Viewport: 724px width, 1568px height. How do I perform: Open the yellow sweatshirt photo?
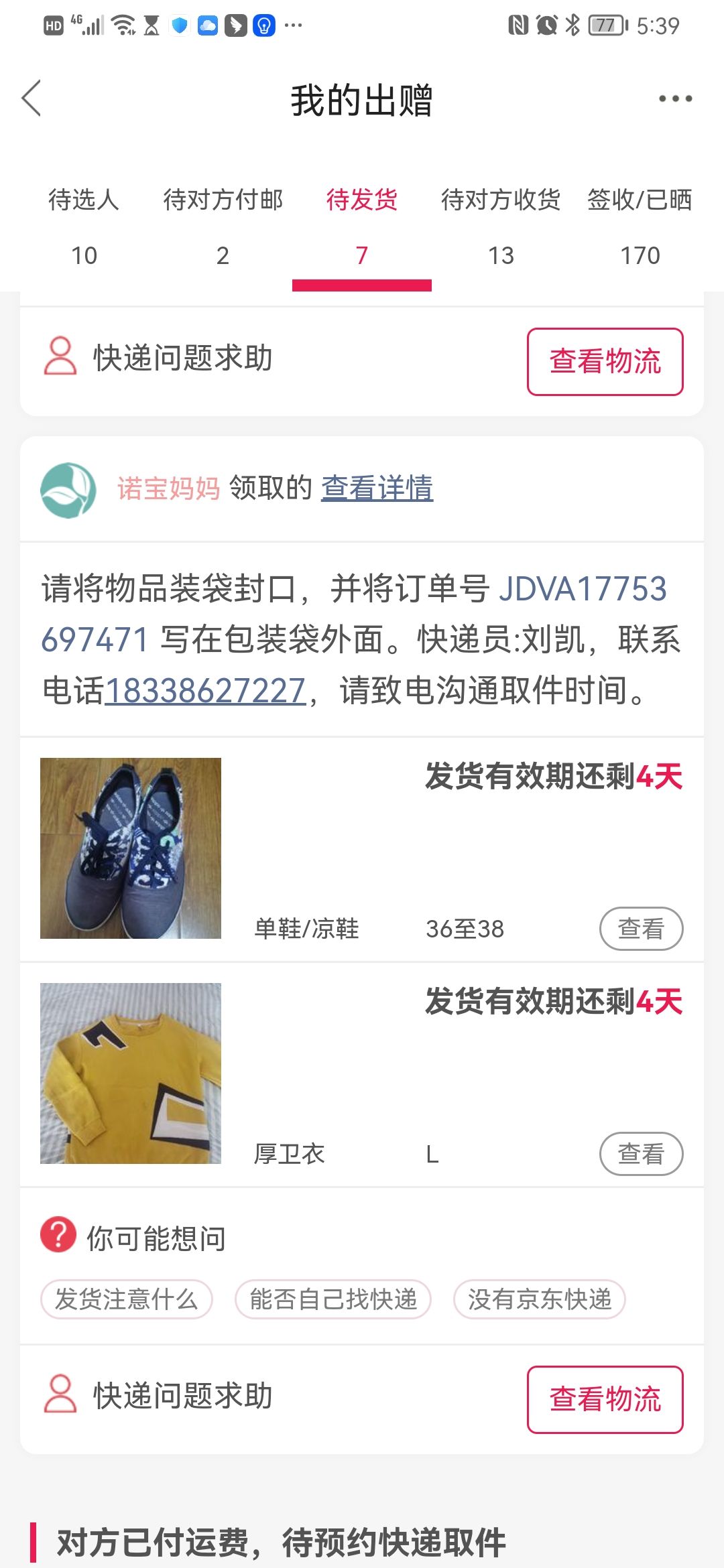[x=131, y=1073]
